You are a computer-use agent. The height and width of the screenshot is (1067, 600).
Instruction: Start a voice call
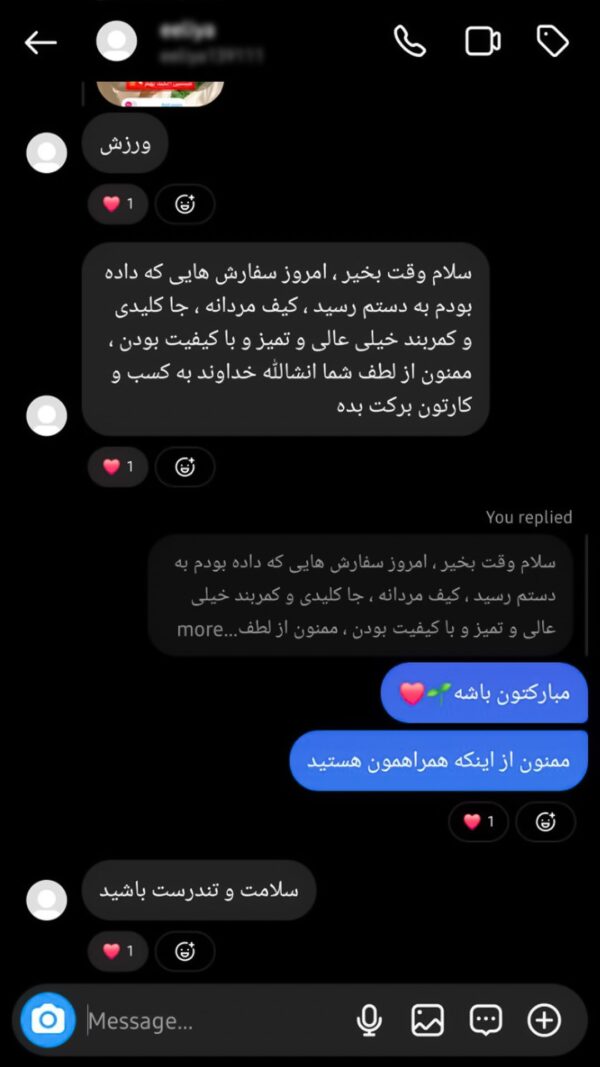pos(409,41)
